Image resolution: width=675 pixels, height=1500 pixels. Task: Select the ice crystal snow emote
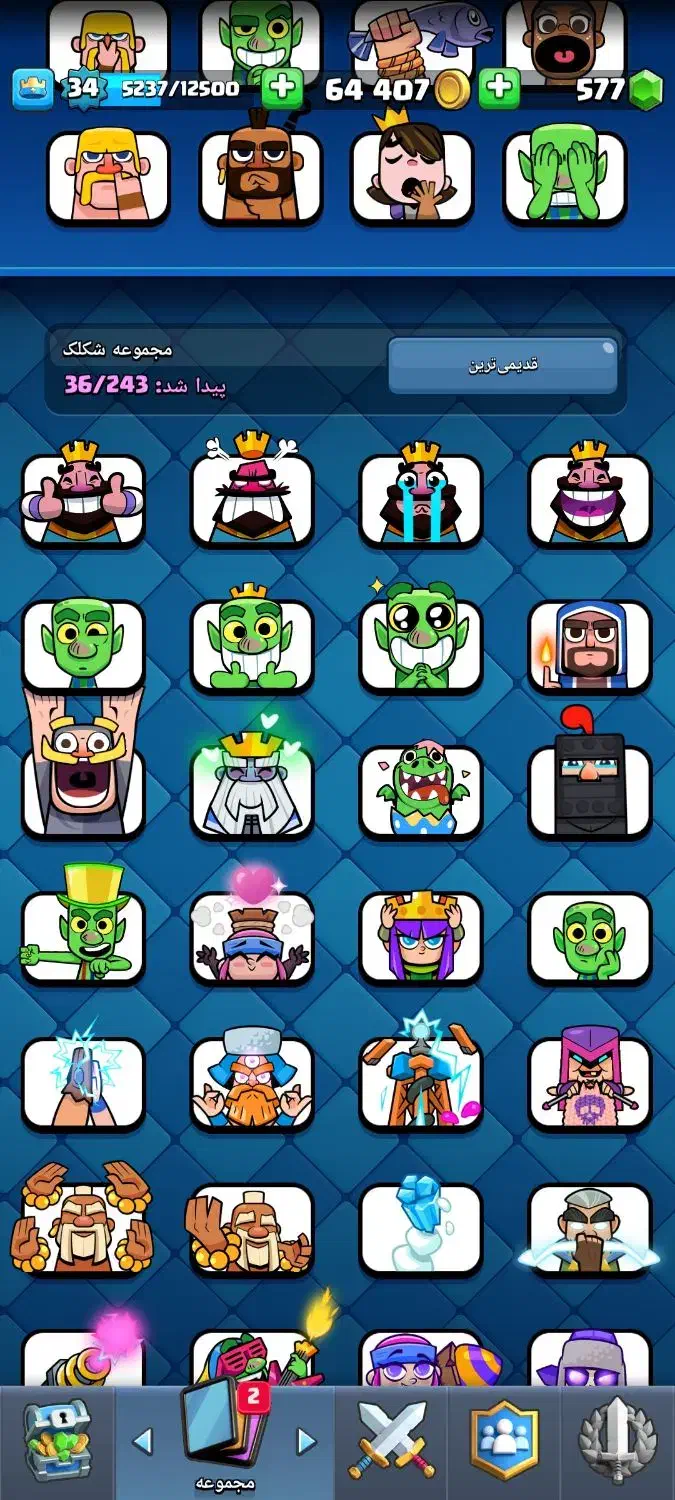point(421,1228)
